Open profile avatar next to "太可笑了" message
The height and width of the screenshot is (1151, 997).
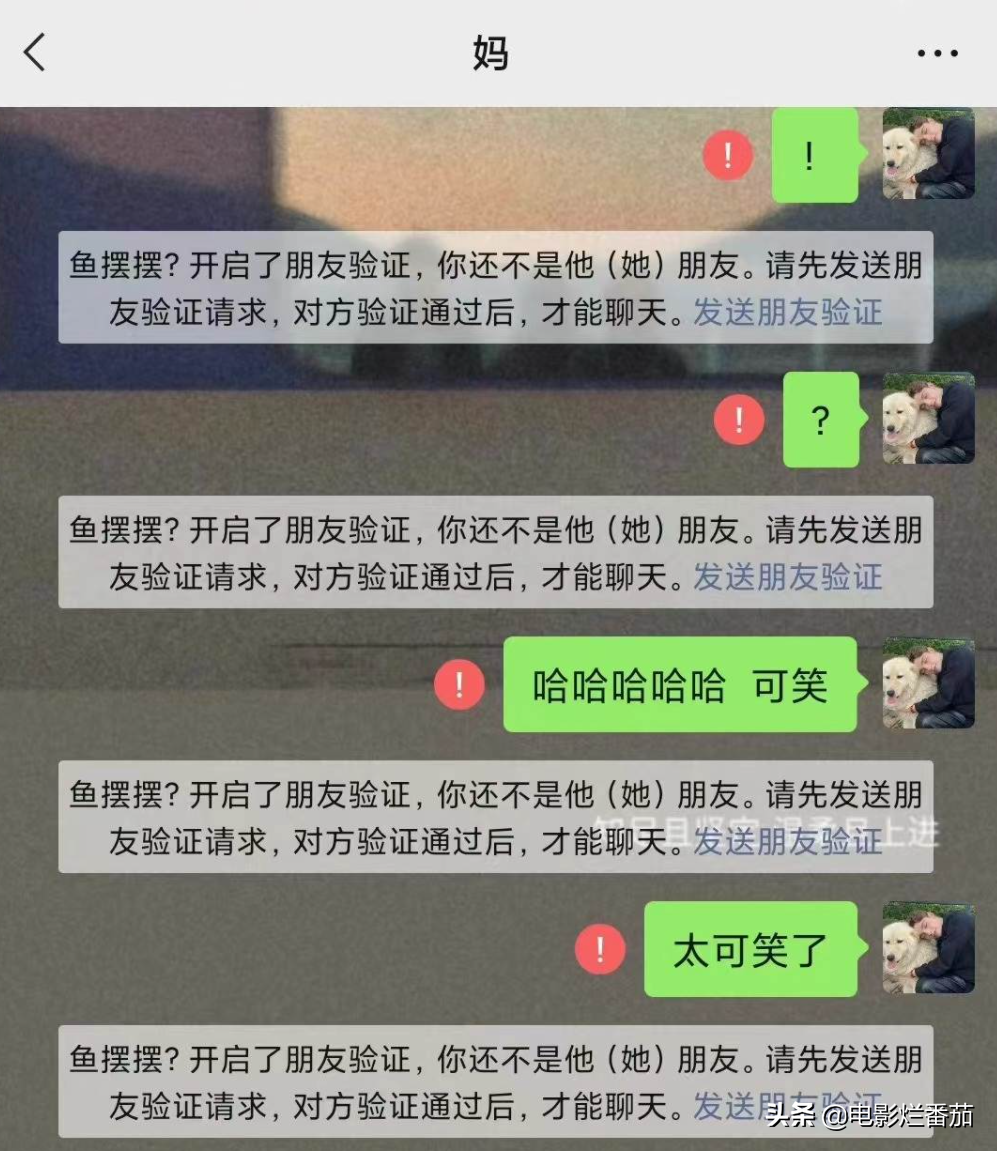coord(928,948)
